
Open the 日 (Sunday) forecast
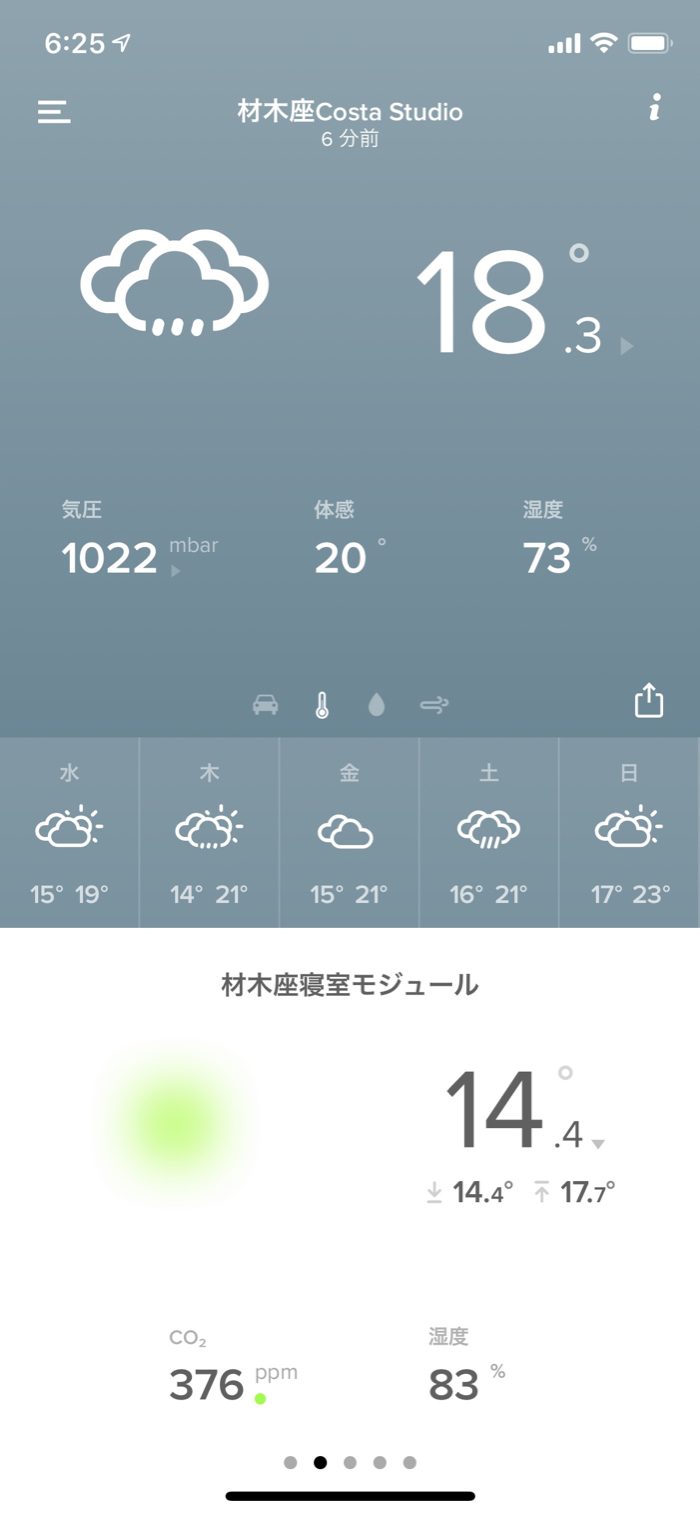[629, 832]
